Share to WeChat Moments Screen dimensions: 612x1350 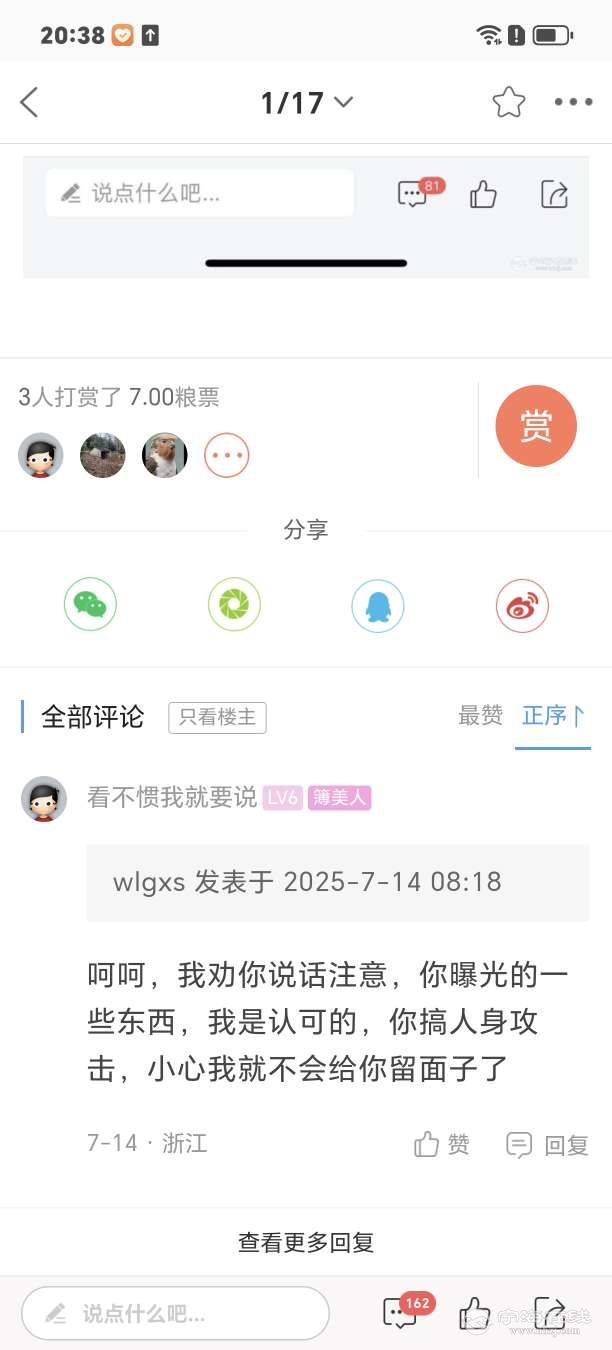(234, 605)
